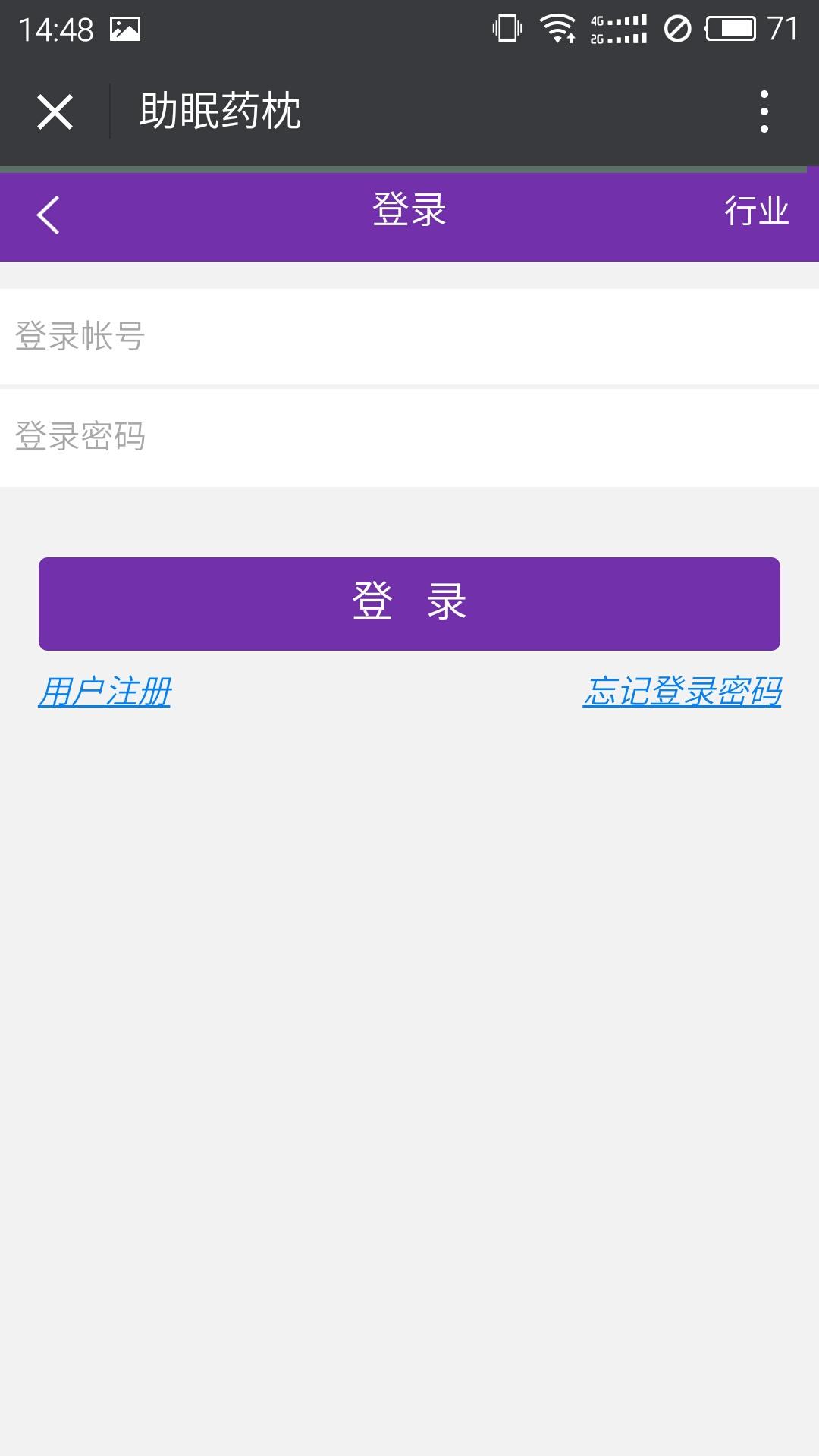This screenshot has height=1456, width=819.
Task: Go back using the purple header arrow
Action: tap(48, 215)
